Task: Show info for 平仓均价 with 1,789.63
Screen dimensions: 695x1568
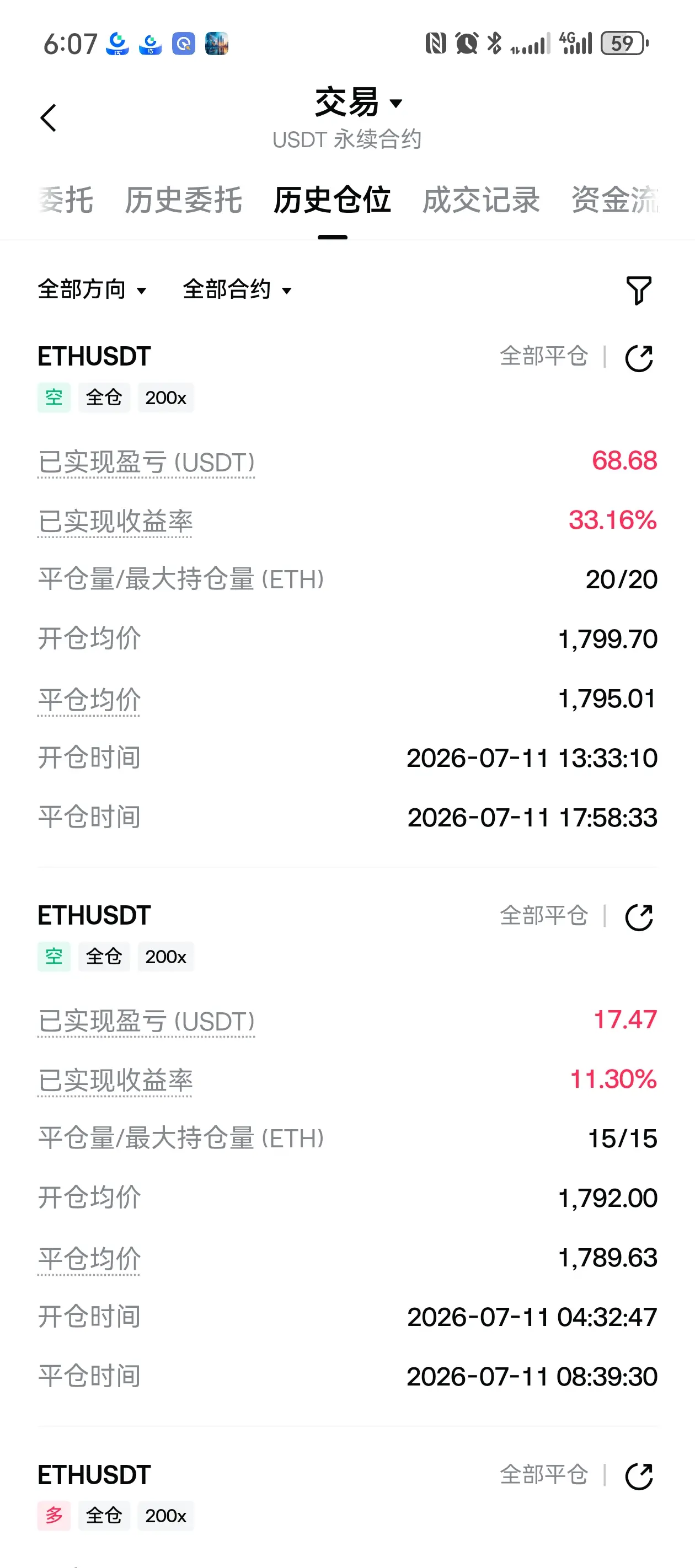Action: (89, 1259)
